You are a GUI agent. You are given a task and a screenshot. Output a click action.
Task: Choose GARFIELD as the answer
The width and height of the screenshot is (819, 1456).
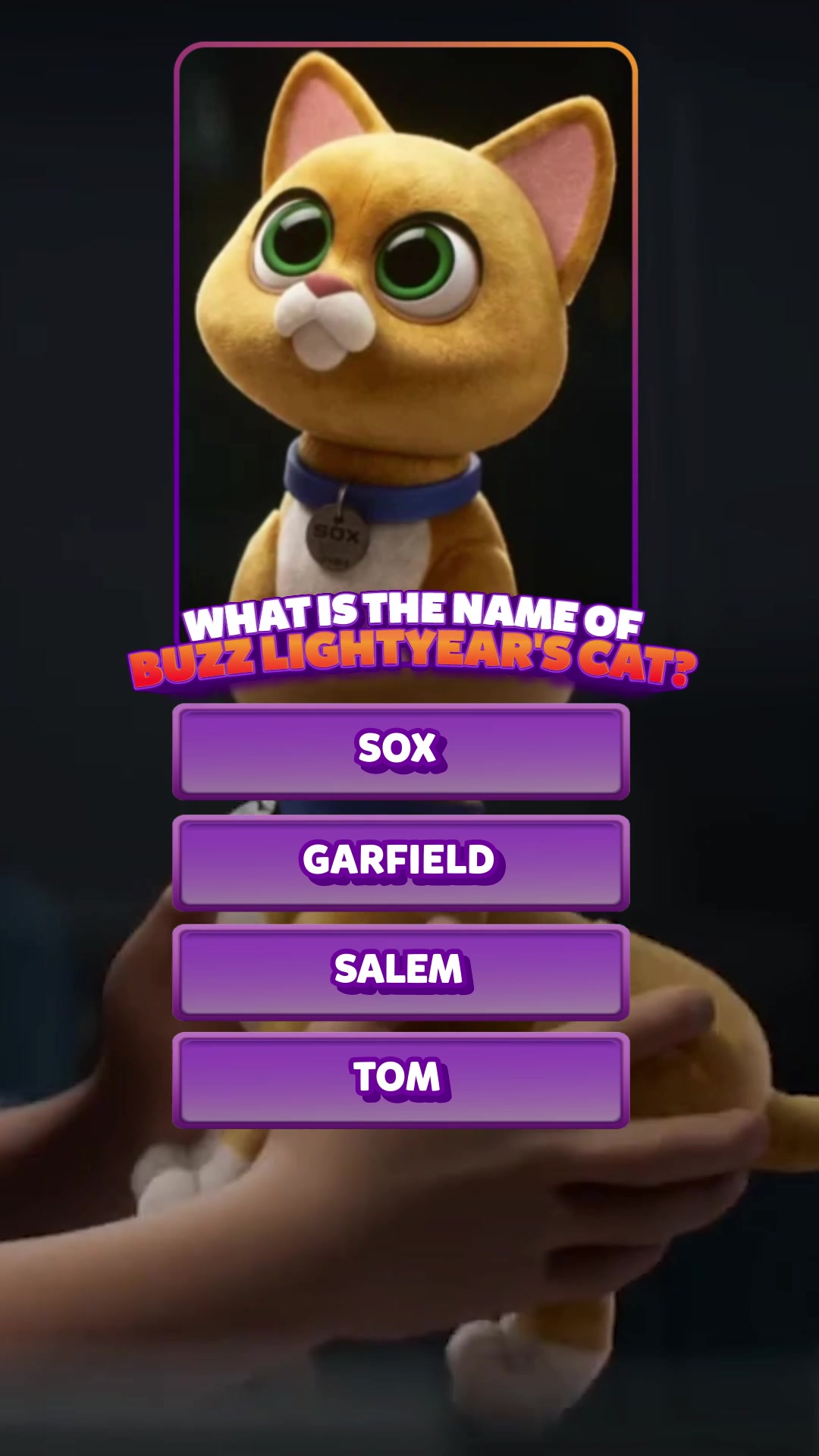click(400, 862)
